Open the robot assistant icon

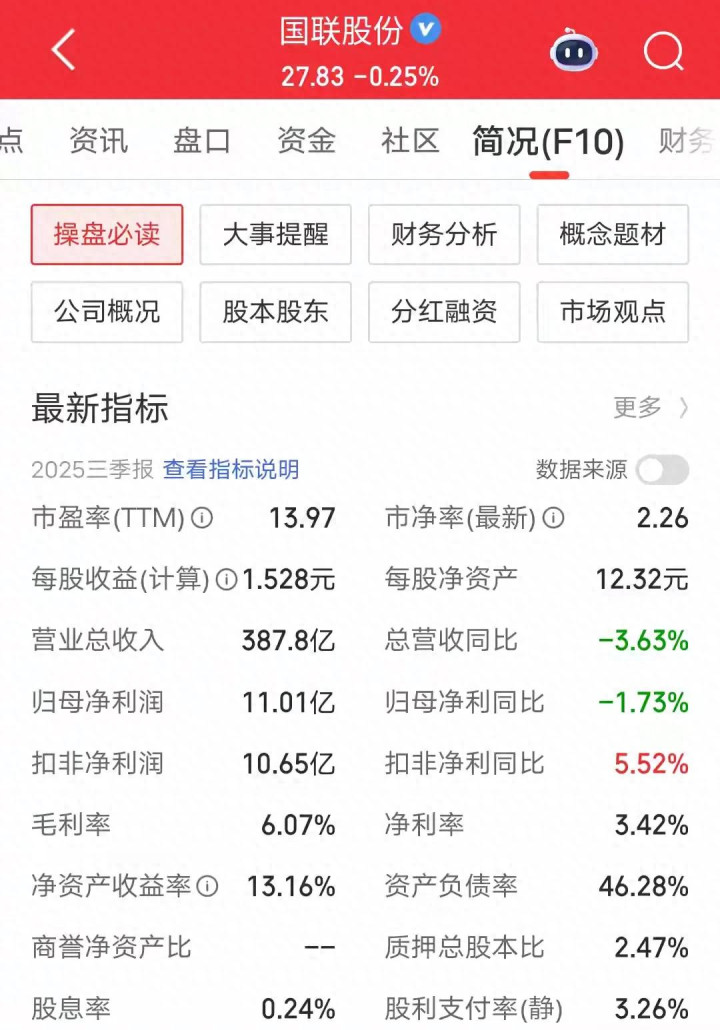(574, 50)
